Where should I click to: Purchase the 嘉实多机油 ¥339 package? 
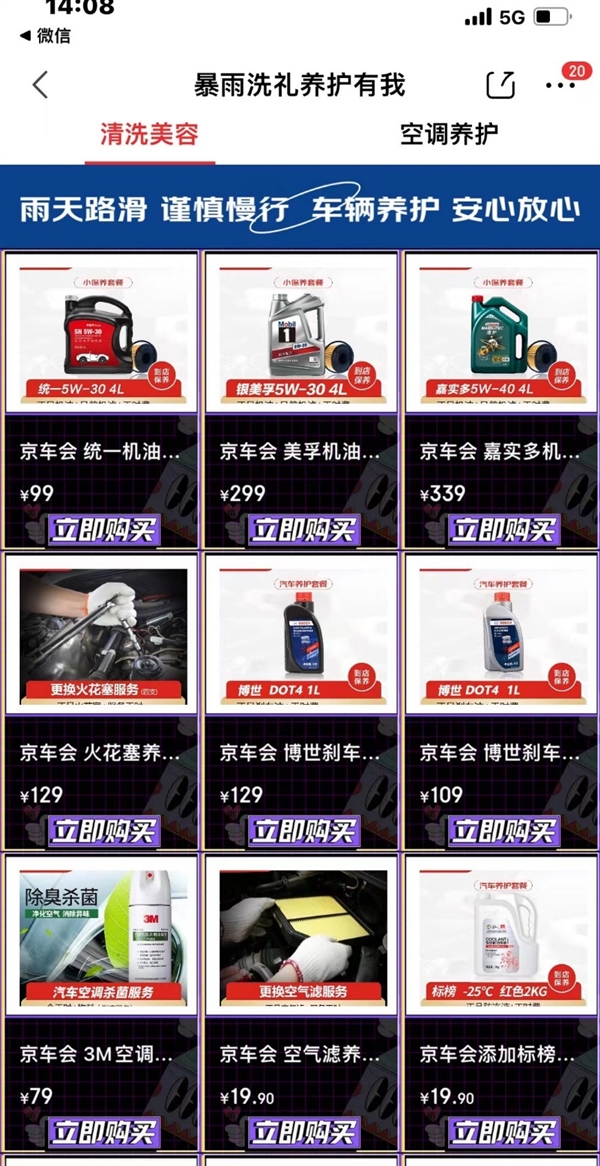[503, 530]
